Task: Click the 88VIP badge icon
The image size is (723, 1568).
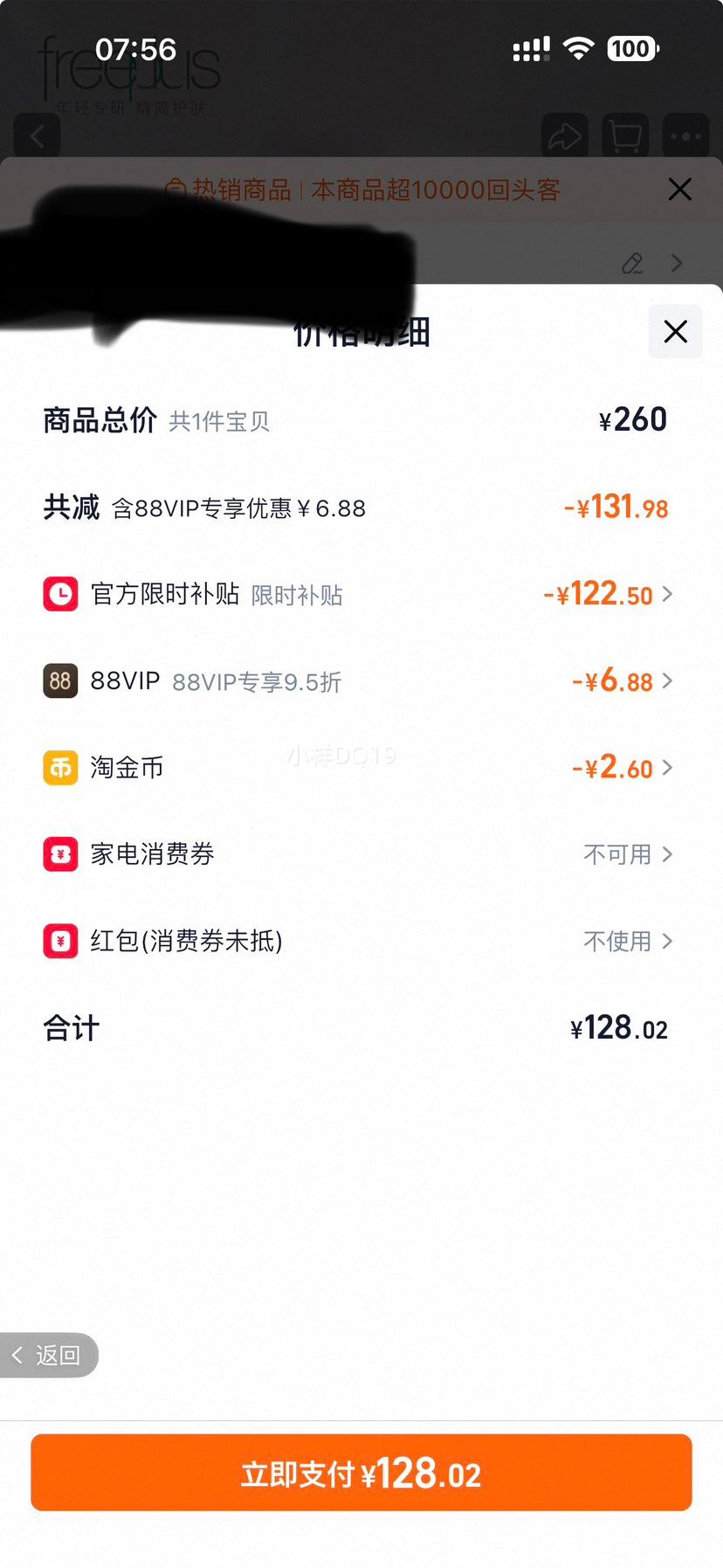Action: pos(60,681)
